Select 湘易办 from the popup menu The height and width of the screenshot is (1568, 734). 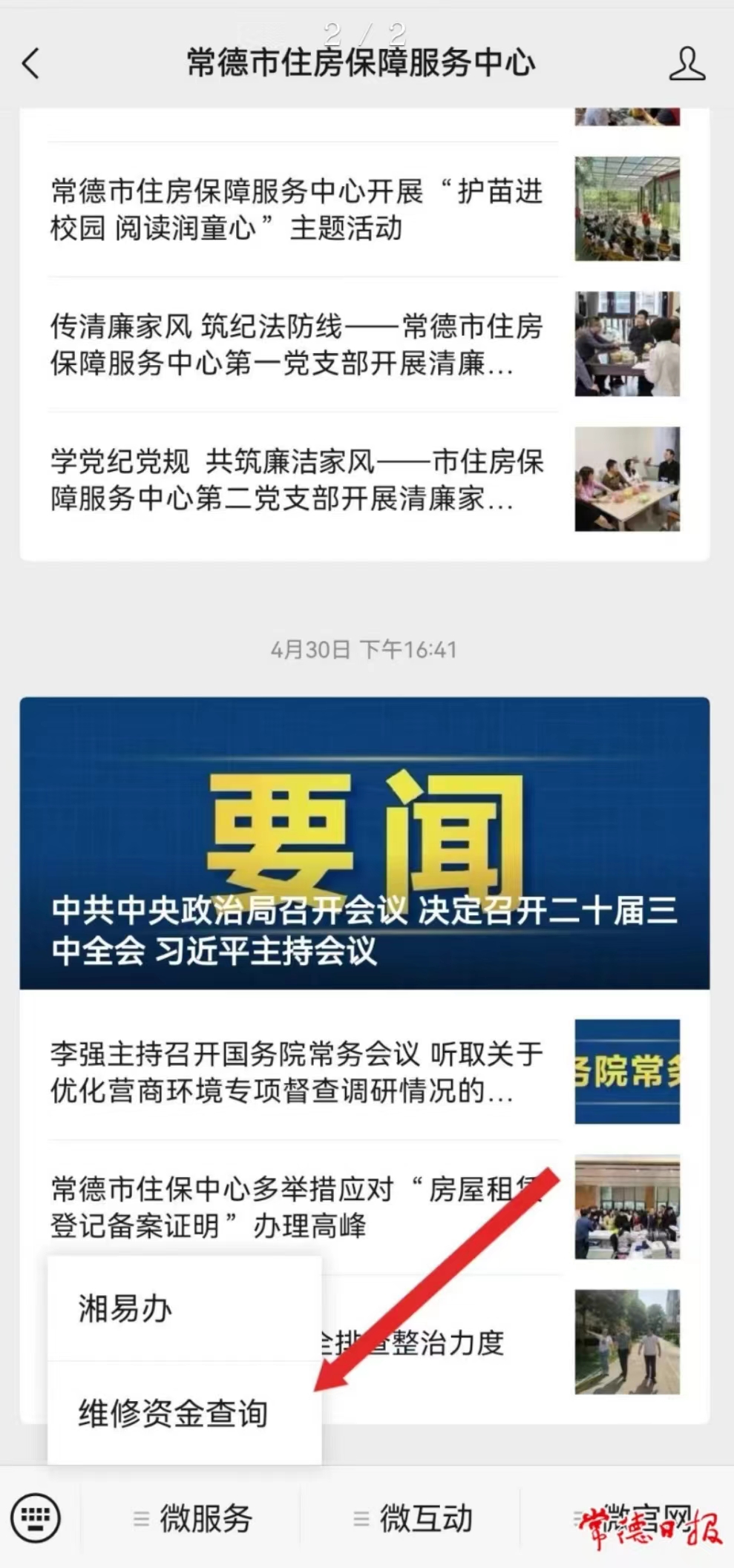[x=184, y=1308]
